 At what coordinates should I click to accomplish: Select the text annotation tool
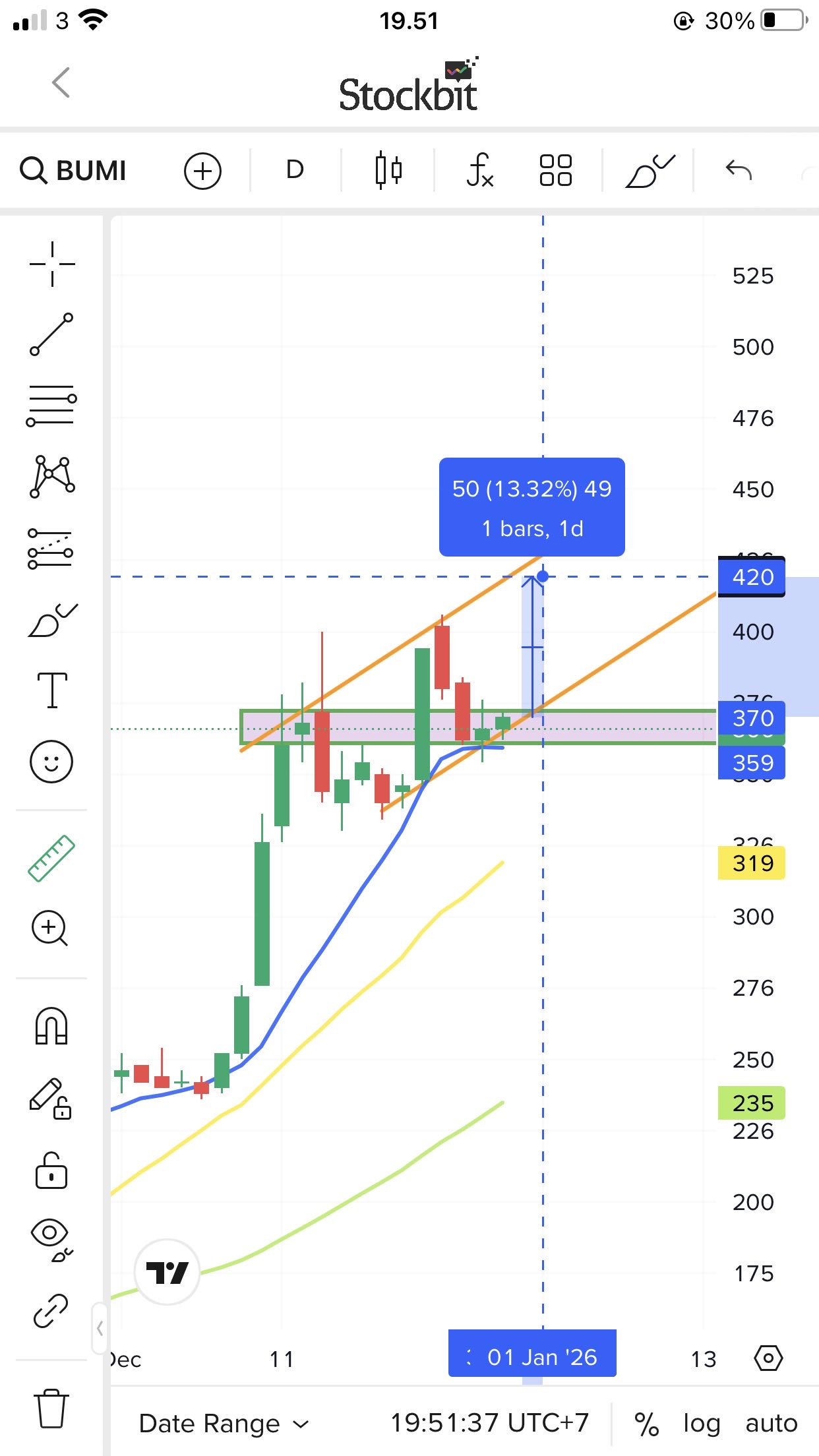[x=52, y=690]
